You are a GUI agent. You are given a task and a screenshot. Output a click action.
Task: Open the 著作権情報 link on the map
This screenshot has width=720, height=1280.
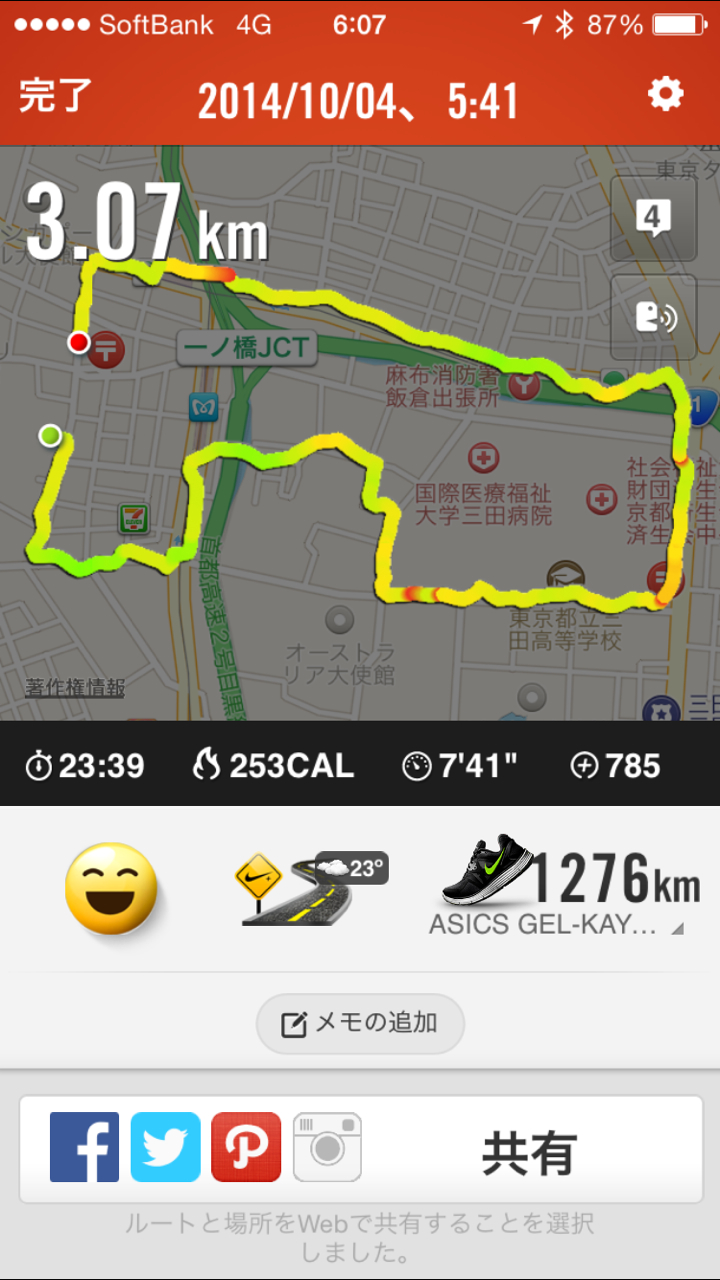point(75,688)
